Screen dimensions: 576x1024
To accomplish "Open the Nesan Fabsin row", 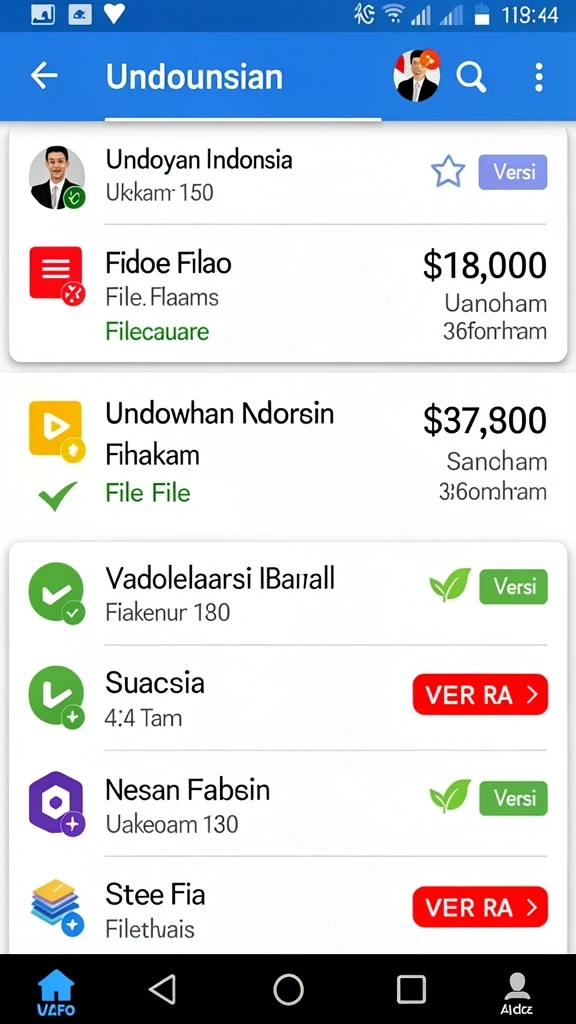I will 288,805.
